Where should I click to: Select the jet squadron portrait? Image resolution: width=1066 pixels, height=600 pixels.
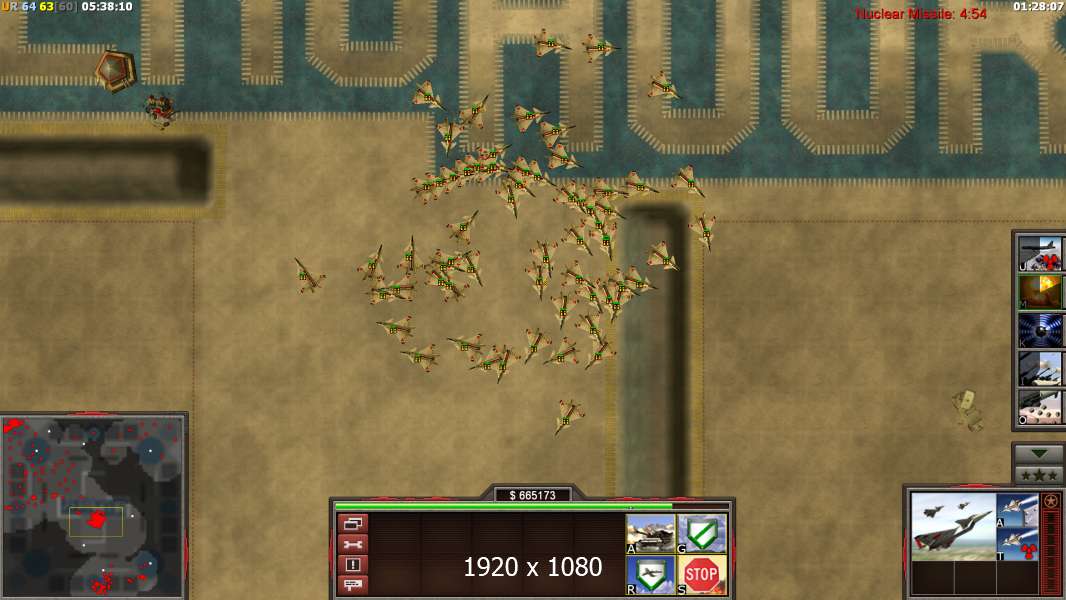click(953, 526)
